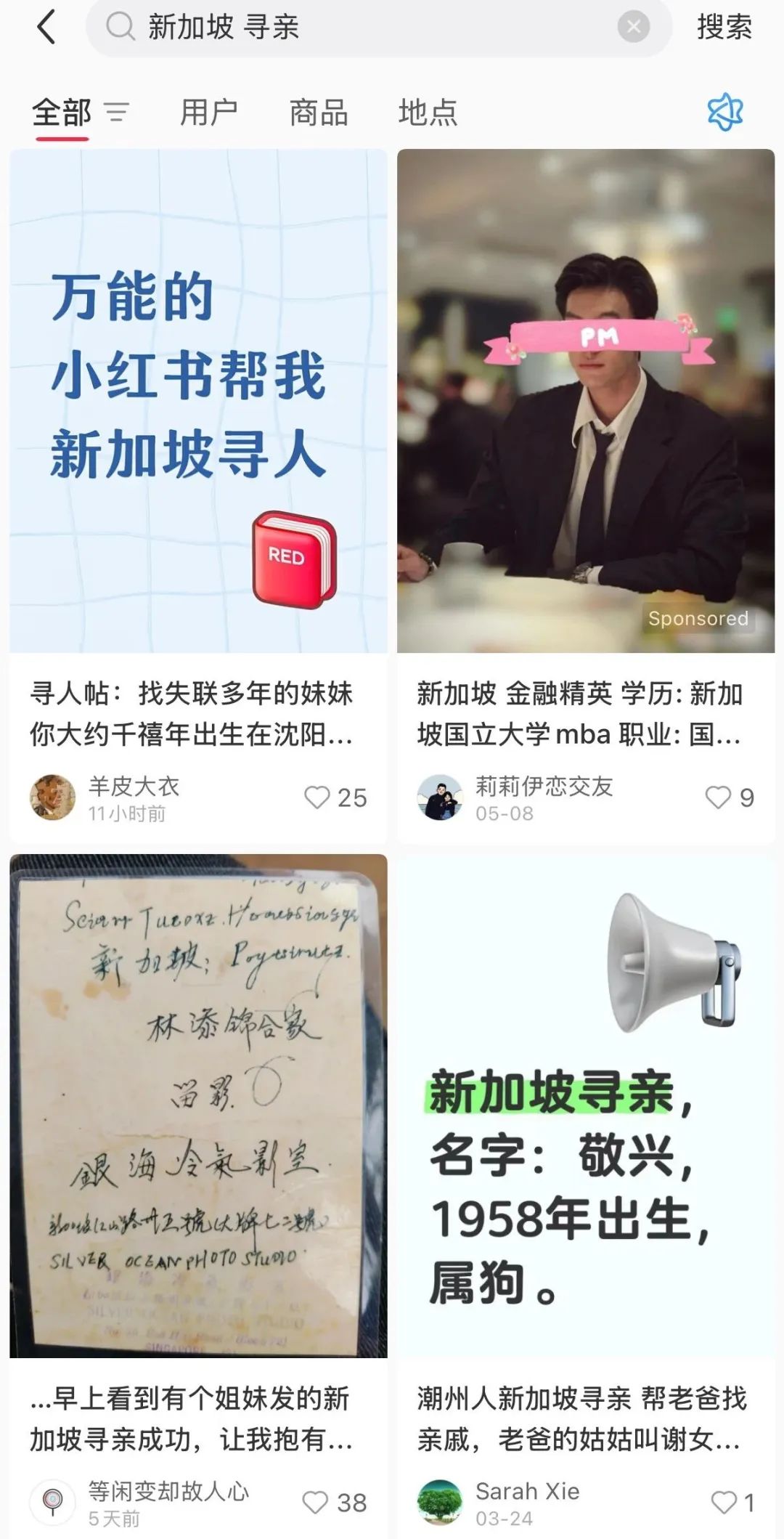Go back using the top-left arrow
The width and height of the screenshot is (784, 1539).
46,28
